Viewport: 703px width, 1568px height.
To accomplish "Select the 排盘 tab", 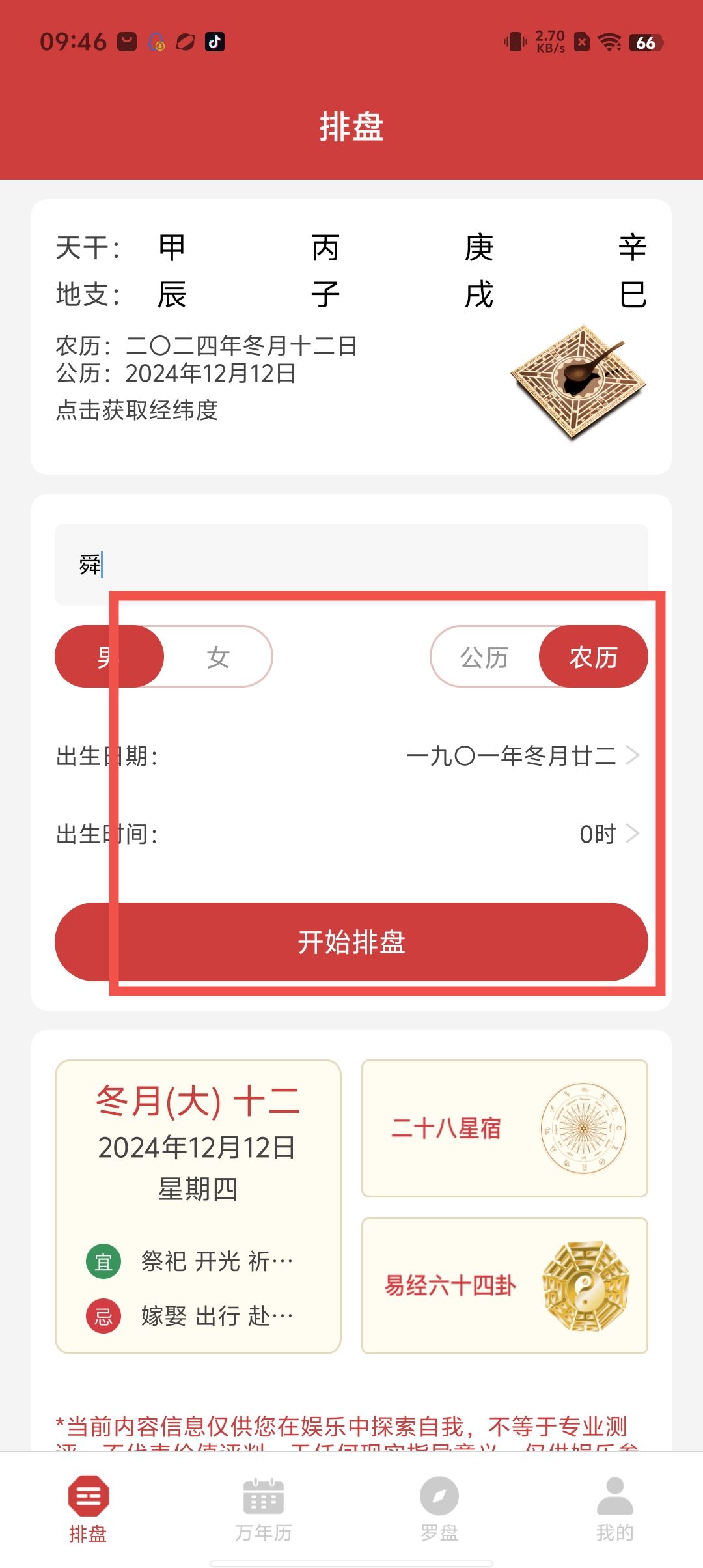I will 88,1509.
